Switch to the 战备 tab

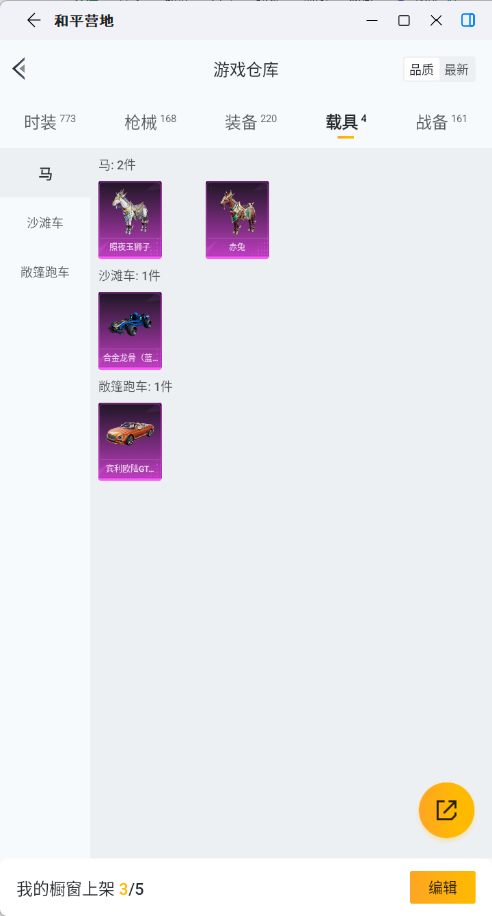[441, 122]
